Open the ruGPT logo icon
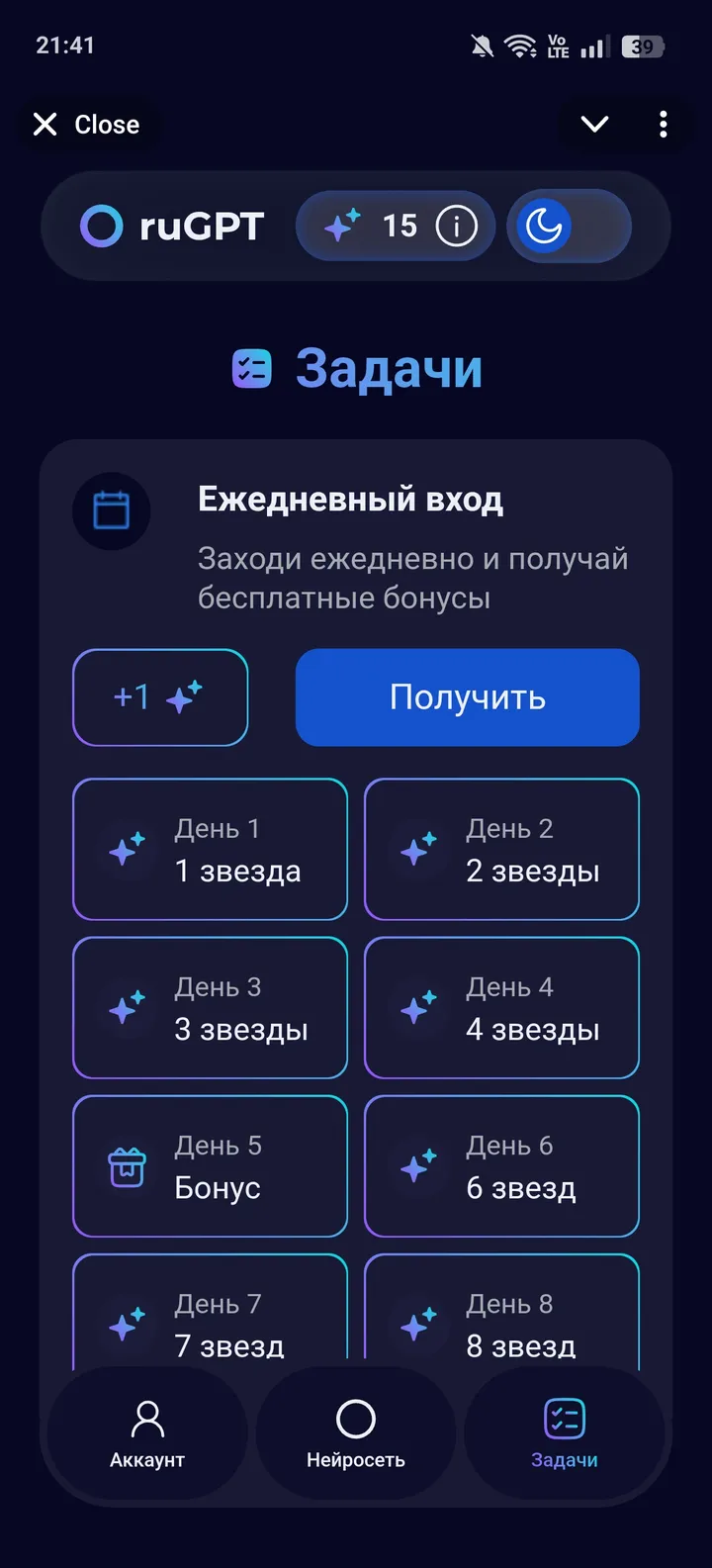The width and height of the screenshot is (712, 1568). point(102,226)
